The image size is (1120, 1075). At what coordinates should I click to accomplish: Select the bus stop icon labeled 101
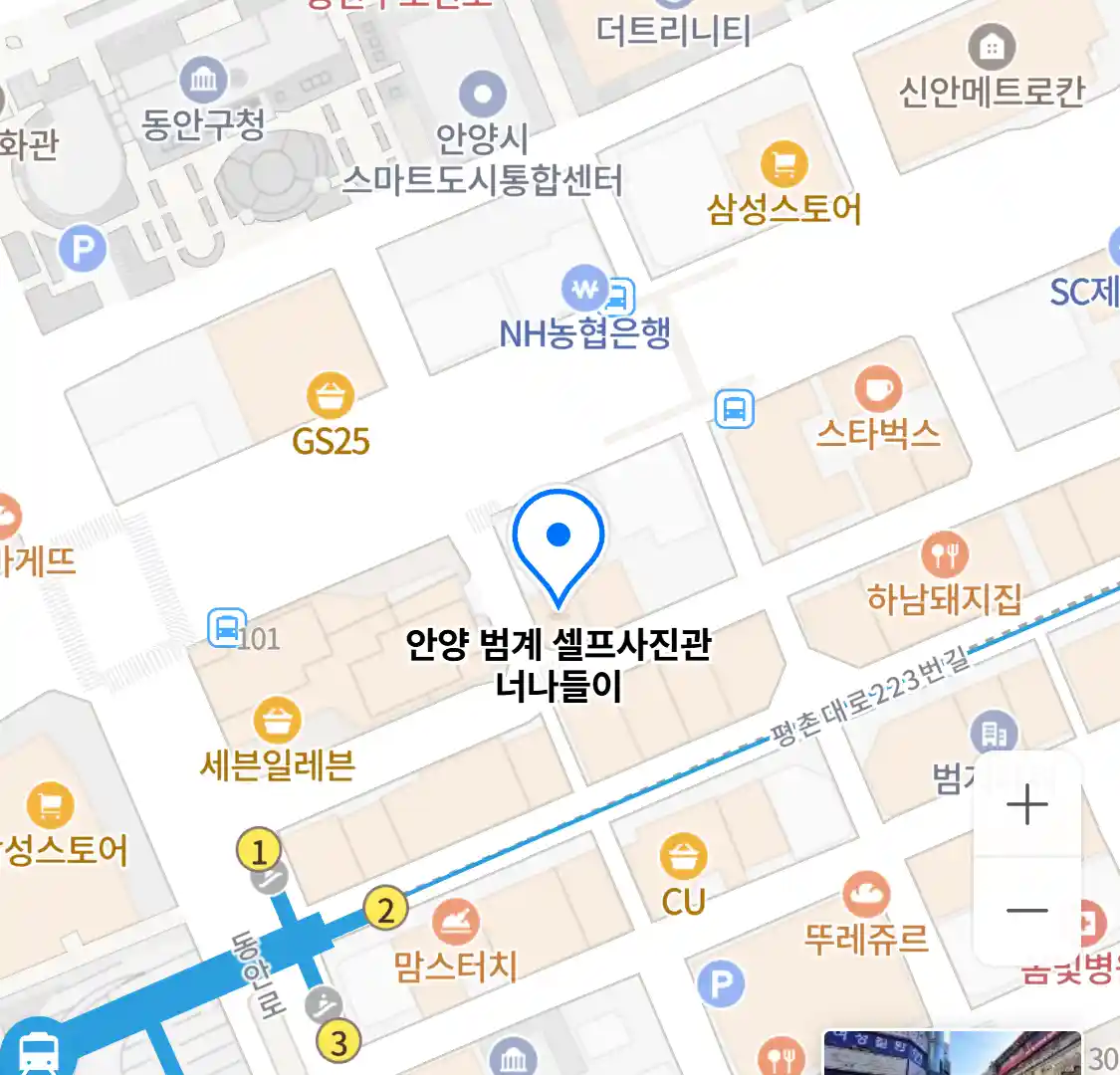coord(227,628)
